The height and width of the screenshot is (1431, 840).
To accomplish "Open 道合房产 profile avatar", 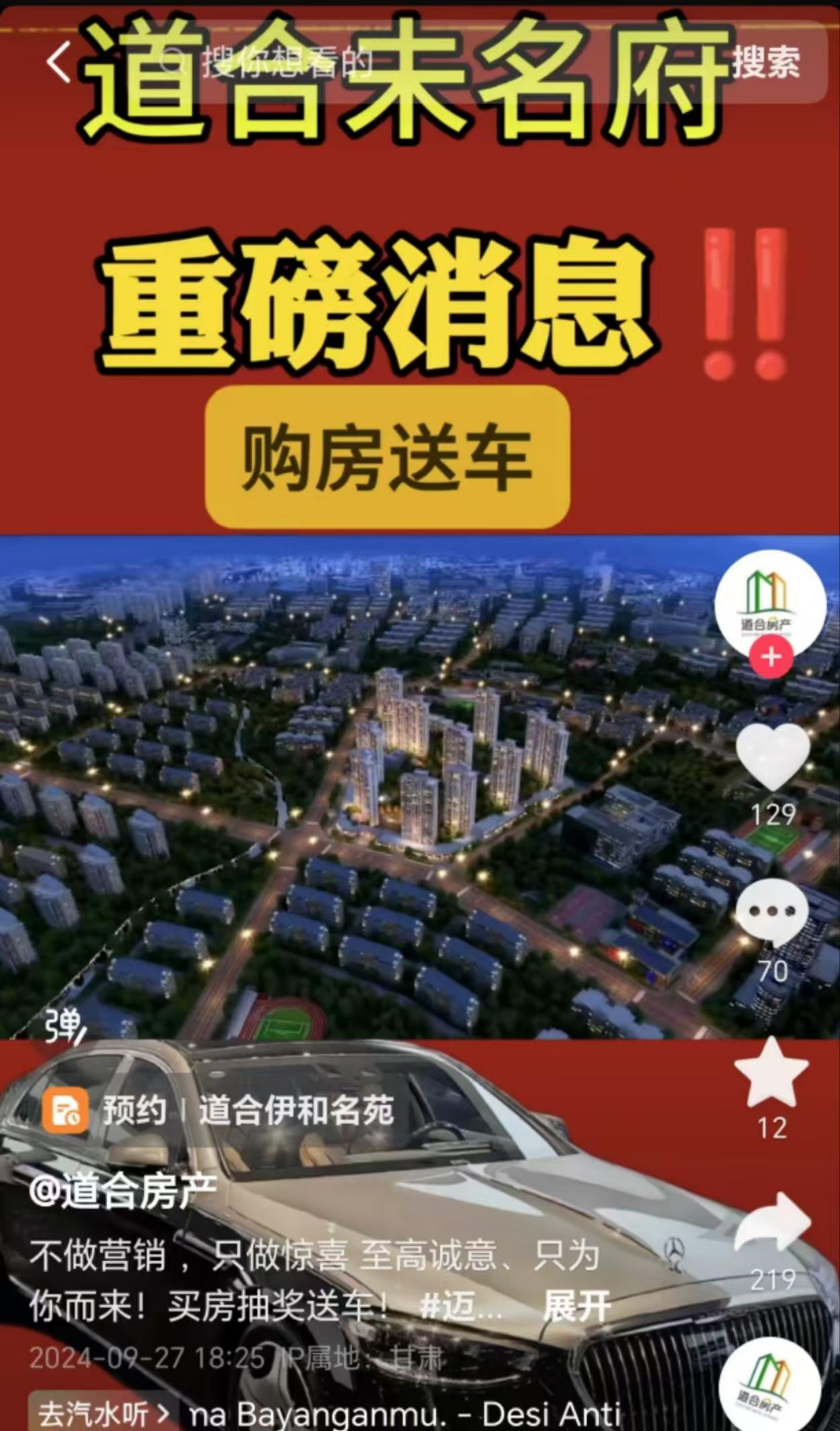I will point(770,602).
